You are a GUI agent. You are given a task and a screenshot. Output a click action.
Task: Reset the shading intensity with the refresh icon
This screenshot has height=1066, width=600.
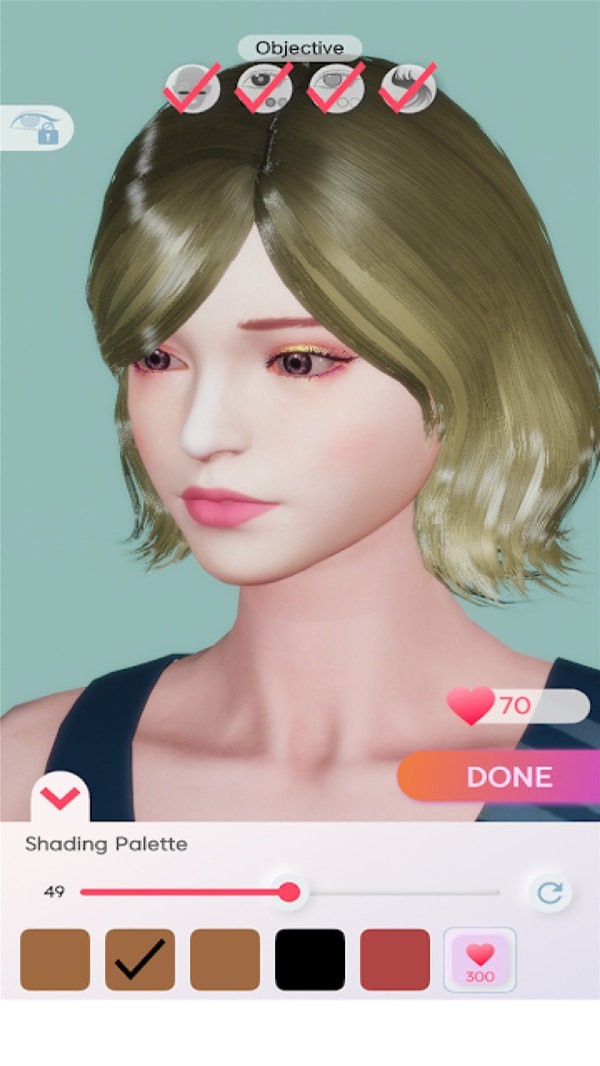pyautogui.click(x=549, y=892)
